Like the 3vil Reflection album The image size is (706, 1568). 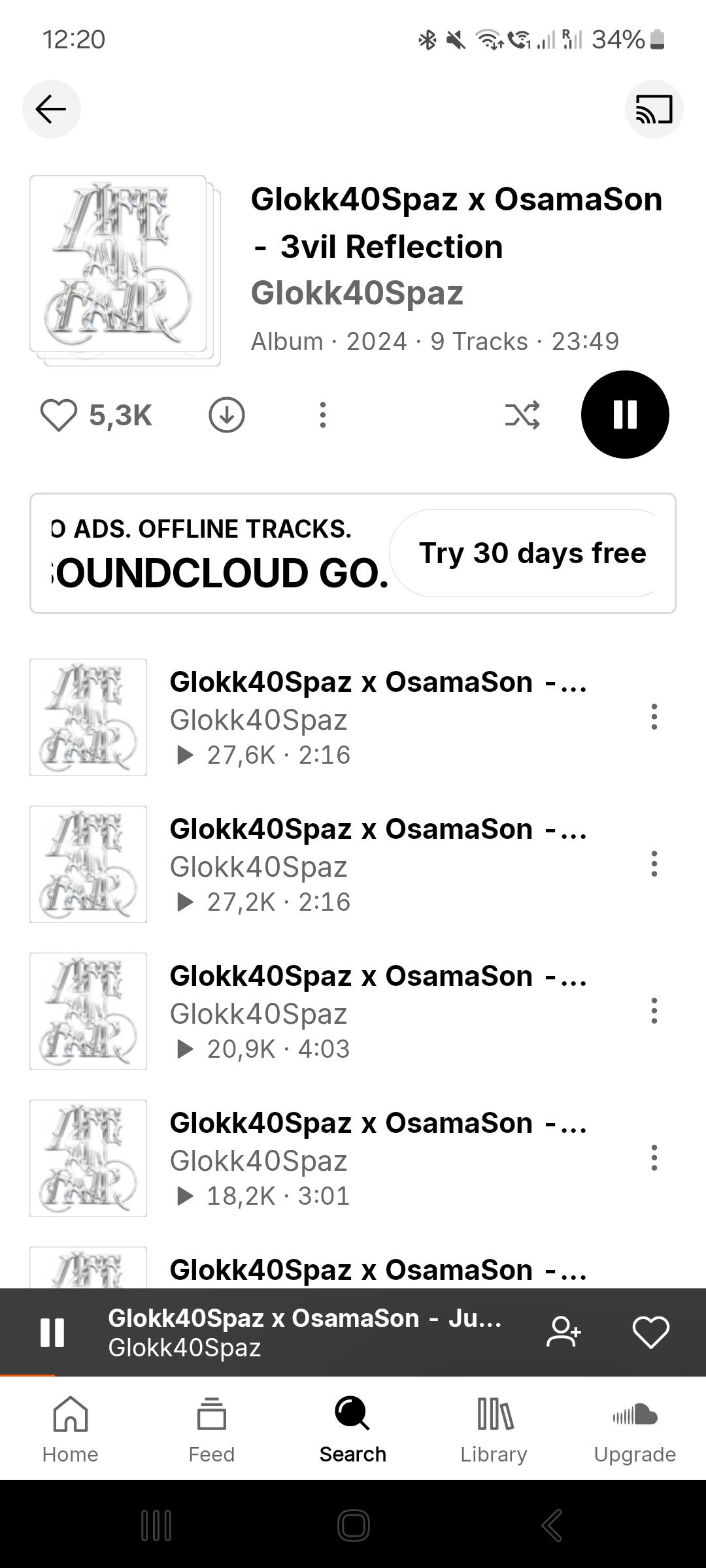coord(59,416)
